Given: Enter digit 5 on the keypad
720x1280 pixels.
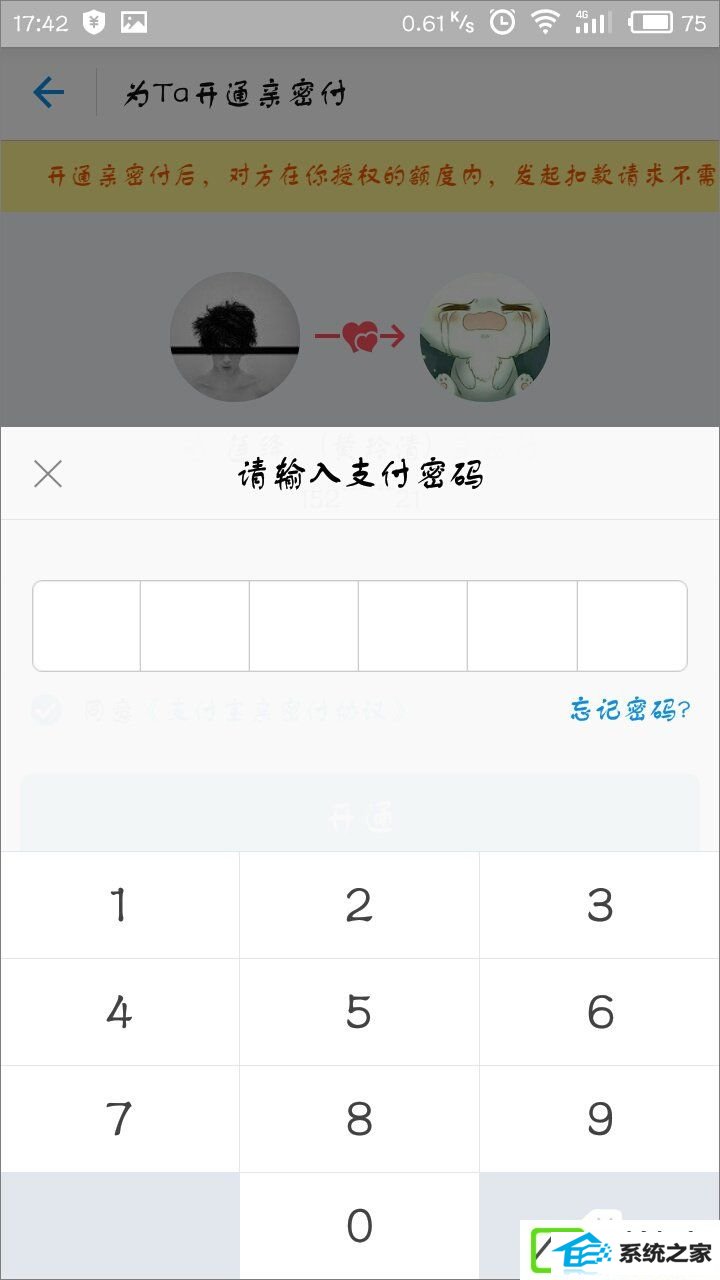Looking at the screenshot, I should coord(360,1012).
